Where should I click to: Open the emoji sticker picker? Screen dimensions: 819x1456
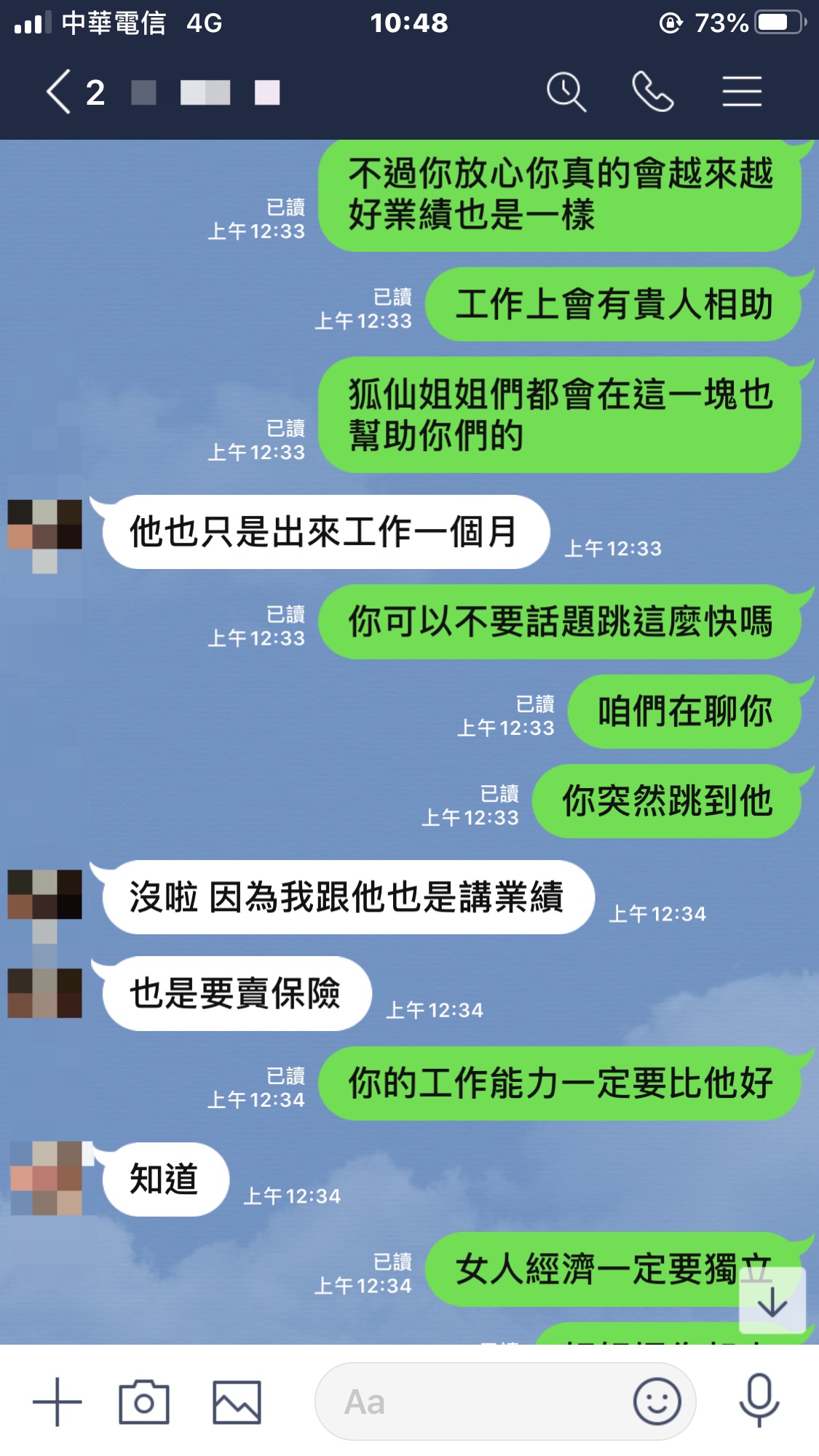(657, 1401)
